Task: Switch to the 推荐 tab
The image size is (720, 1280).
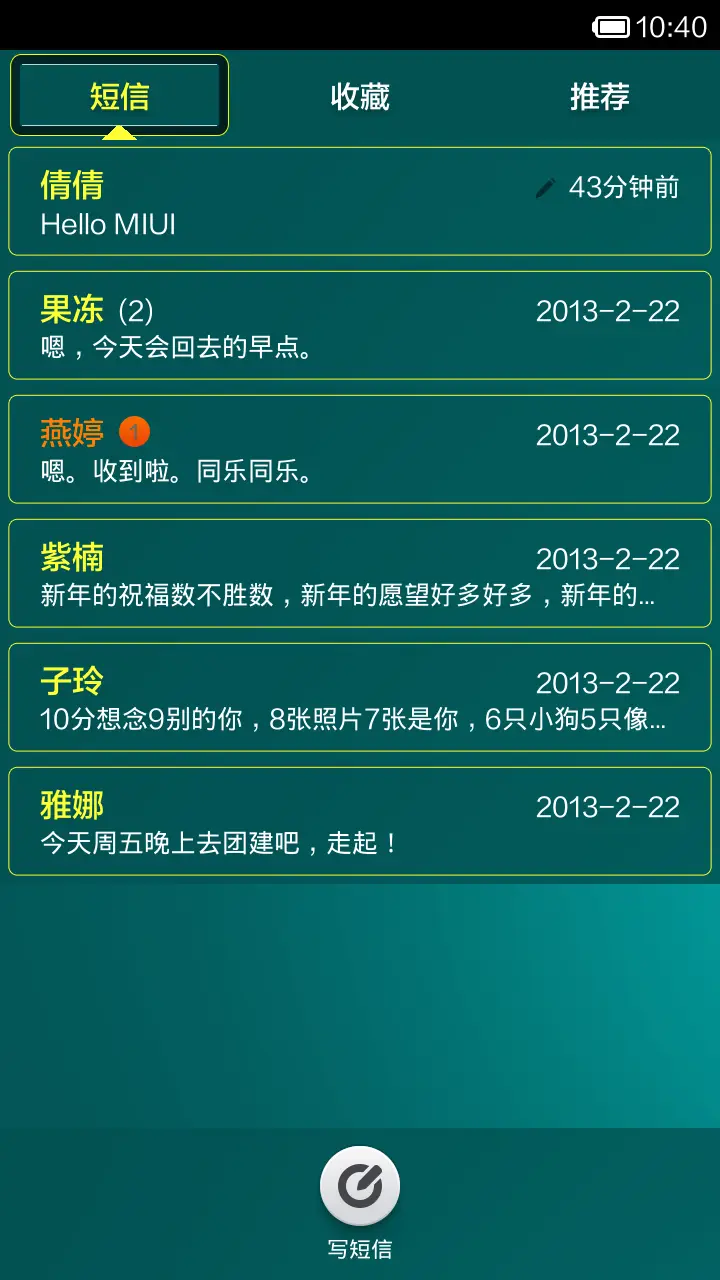Action: point(598,96)
